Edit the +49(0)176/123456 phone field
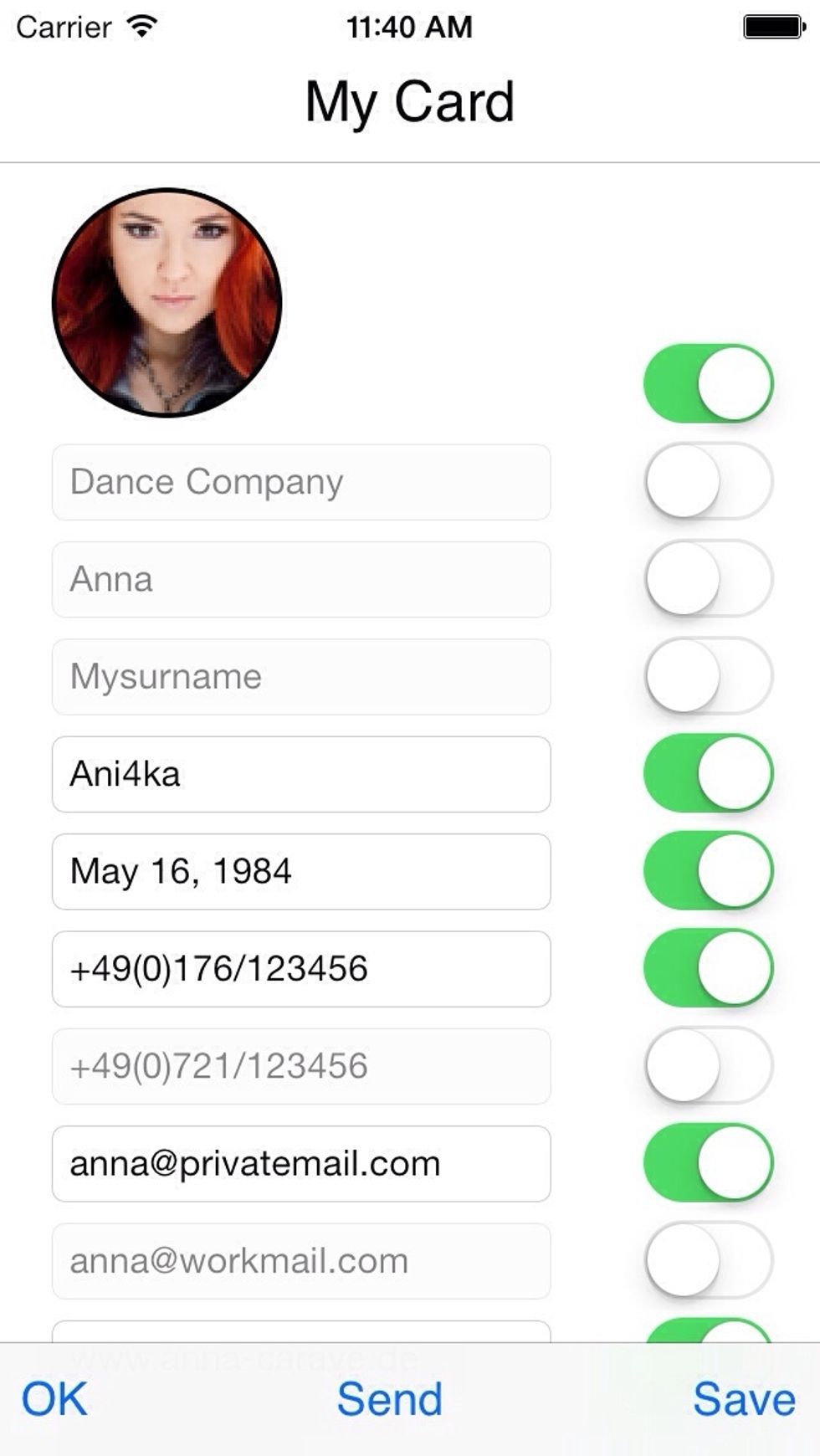Image resolution: width=820 pixels, height=1456 pixels. [301, 969]
